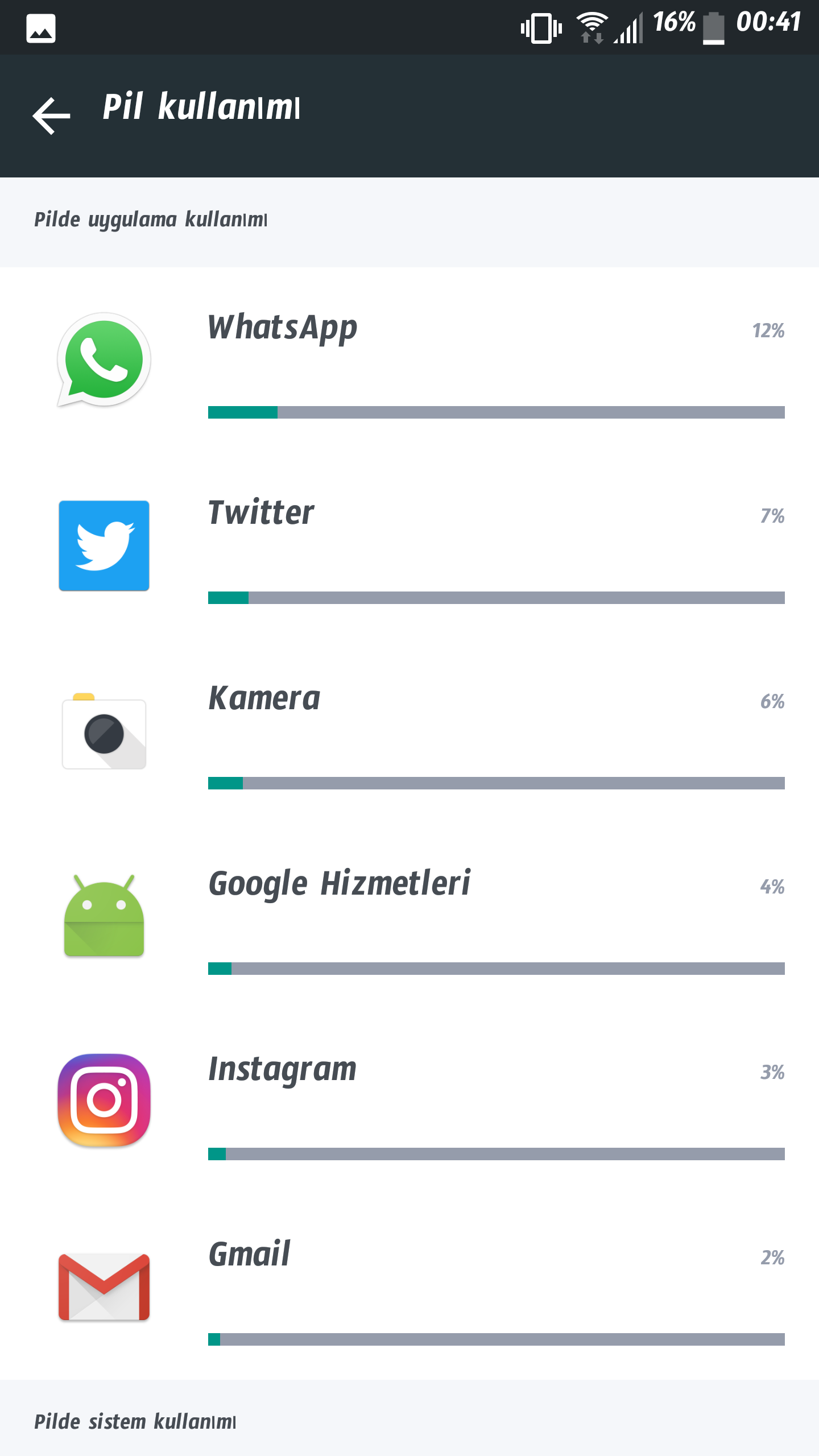The width and height of the screenshot is (819, 1456).
Task: Tap the Gmail battery usage row
Action: pyautogui.click(x=409, y=1287)
